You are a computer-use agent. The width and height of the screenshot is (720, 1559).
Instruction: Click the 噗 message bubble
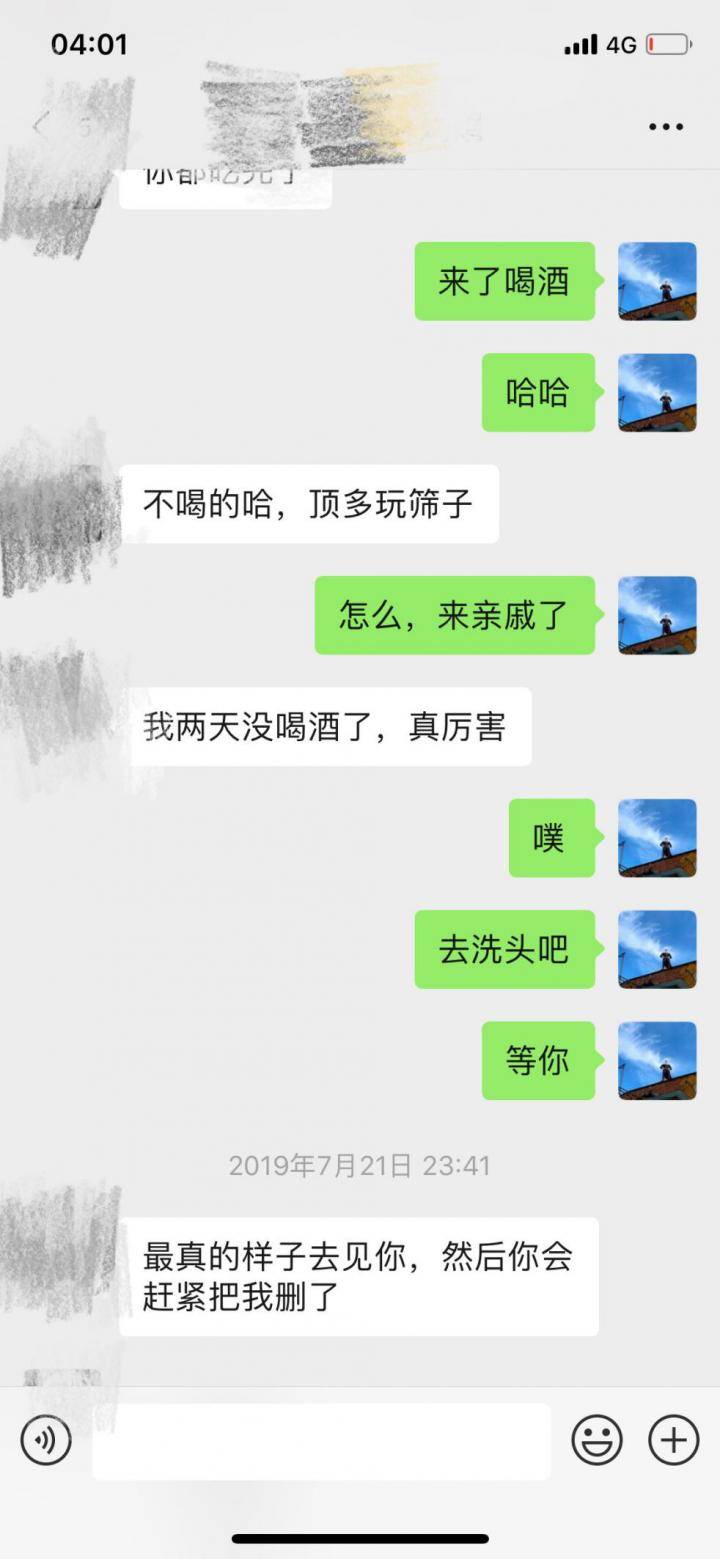(x=551, y=839)
